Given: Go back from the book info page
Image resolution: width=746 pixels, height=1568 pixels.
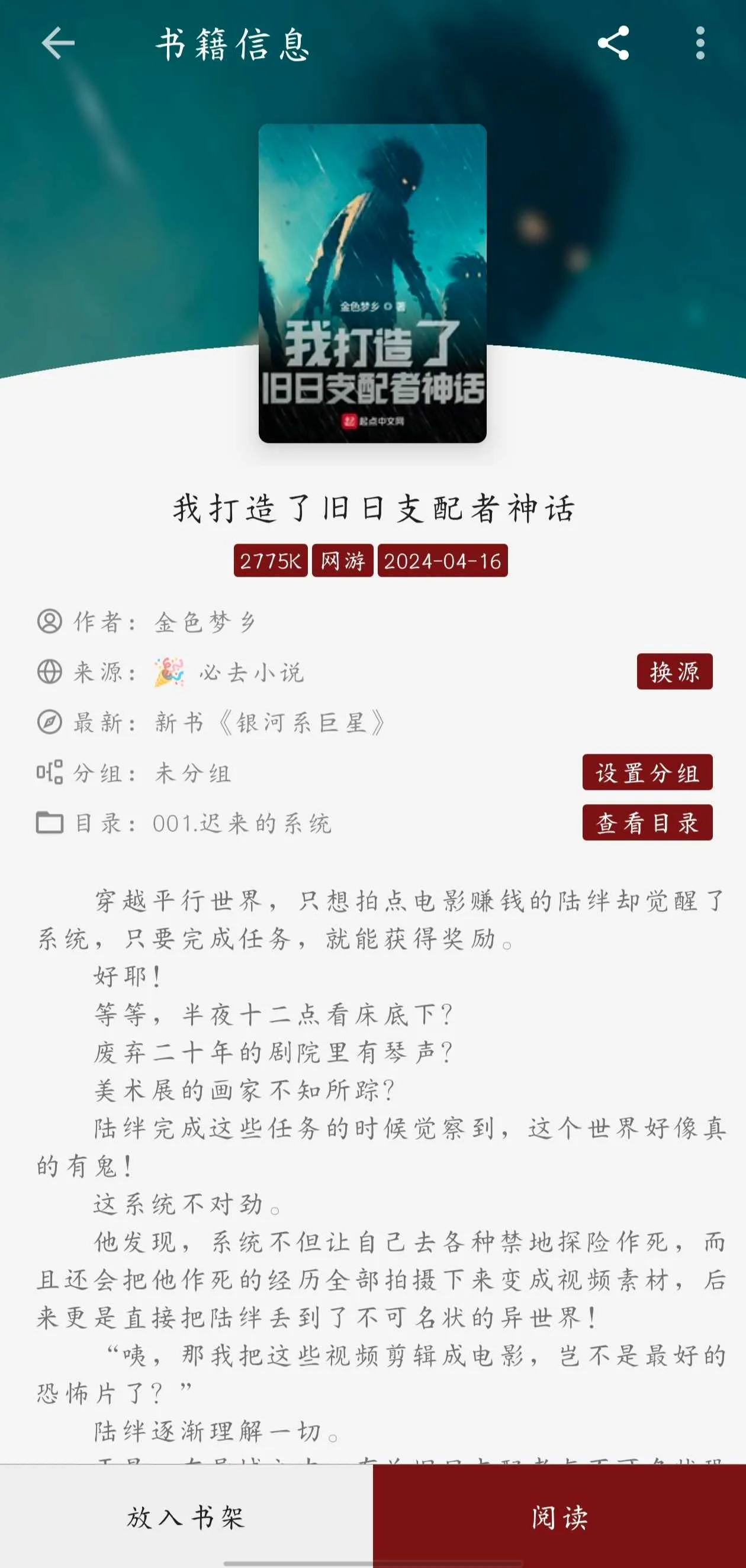Looking at the screenshot, I should pyautogui.click(x=58, y=43).
